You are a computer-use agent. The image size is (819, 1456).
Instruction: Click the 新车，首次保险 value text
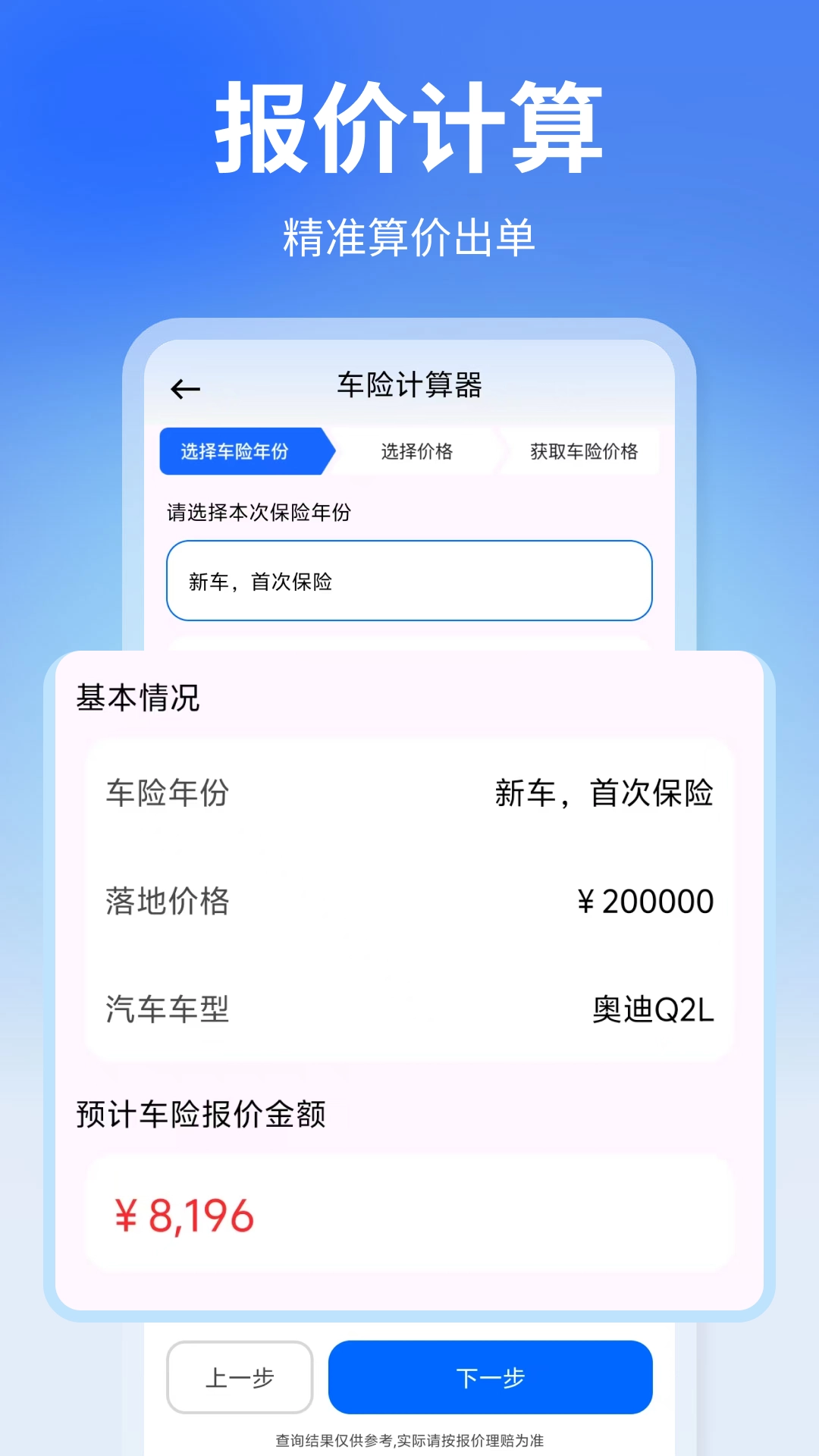pyautogui.click(x=605, y=794)
